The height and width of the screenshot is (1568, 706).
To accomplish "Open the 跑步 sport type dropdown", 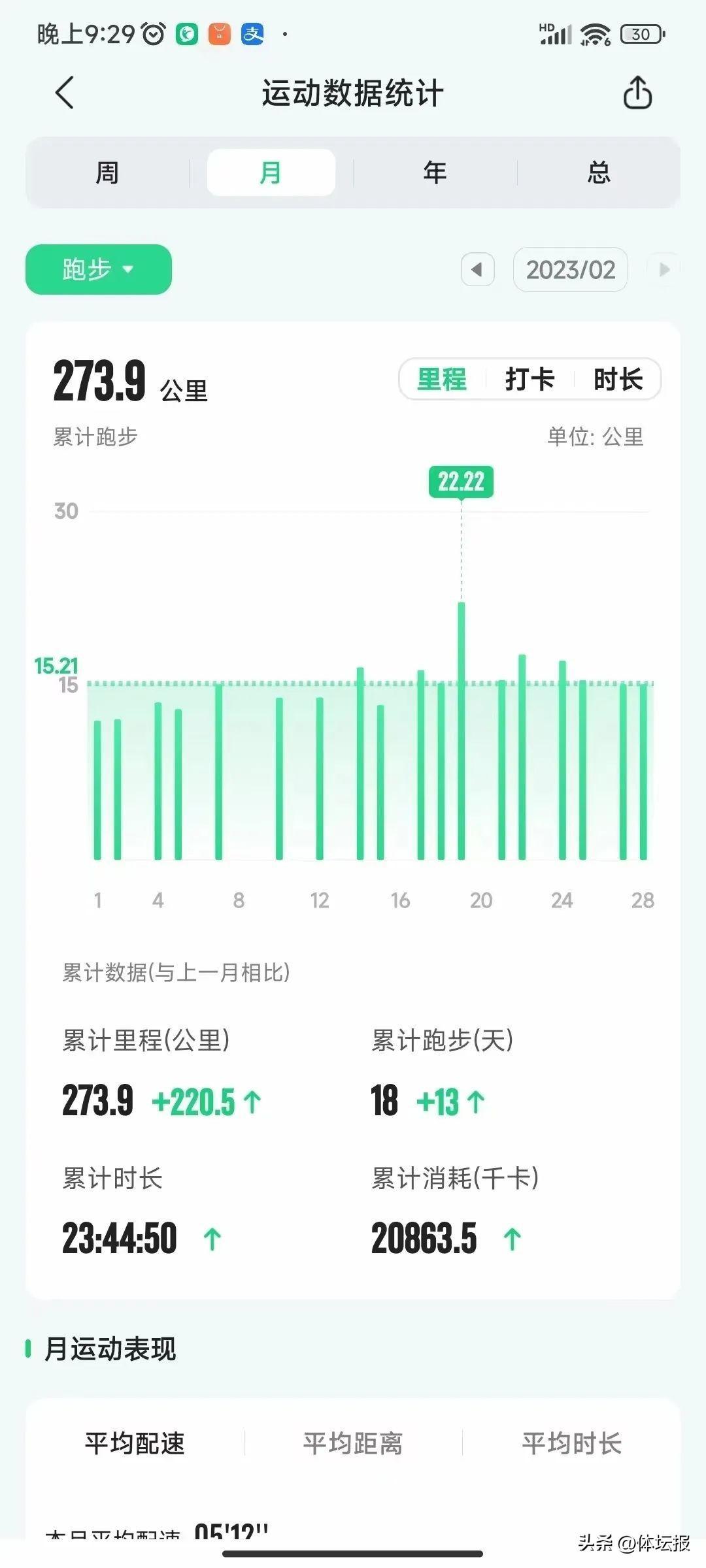I will point(99,269).
